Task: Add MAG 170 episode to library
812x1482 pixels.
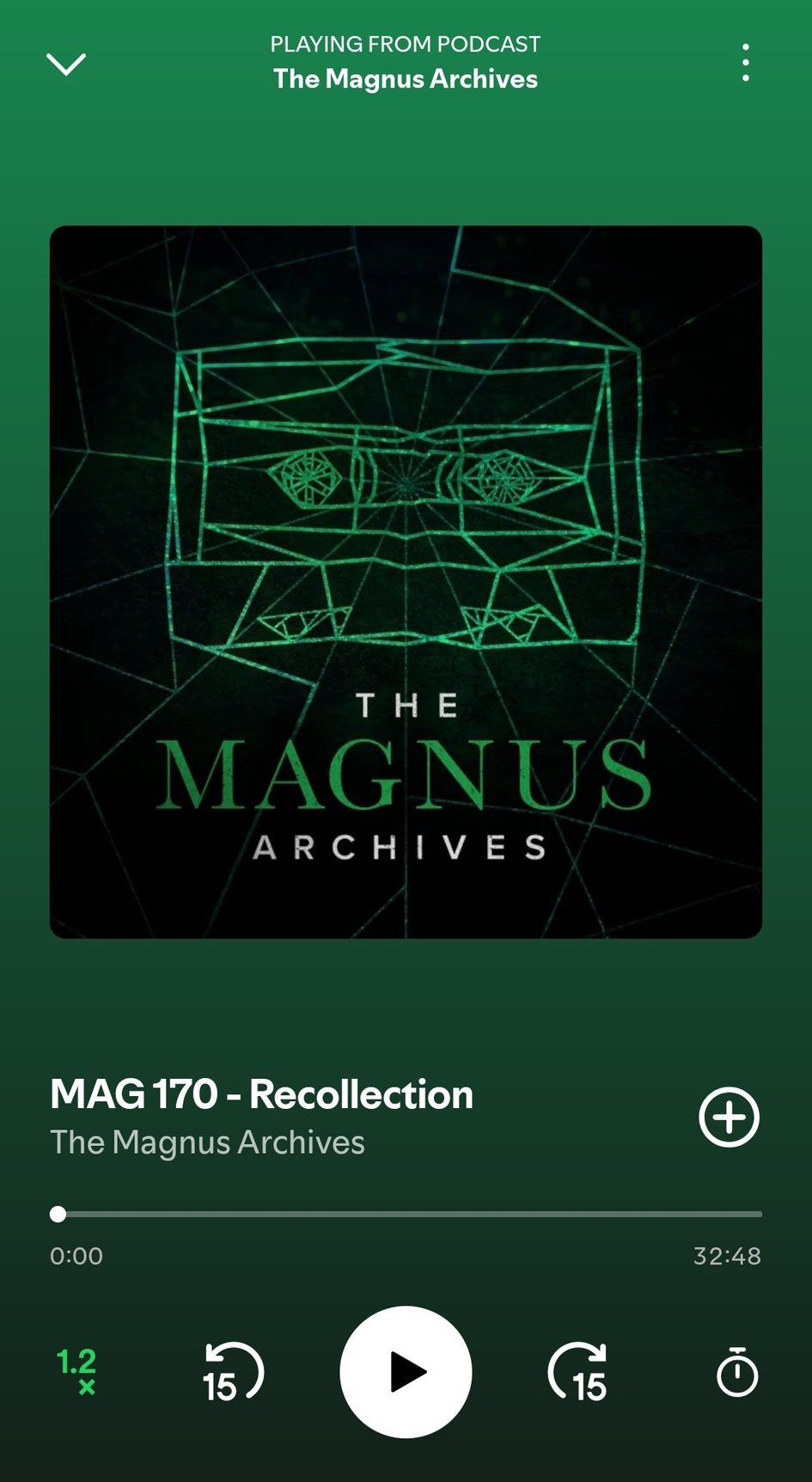Action: point(729,1117)
